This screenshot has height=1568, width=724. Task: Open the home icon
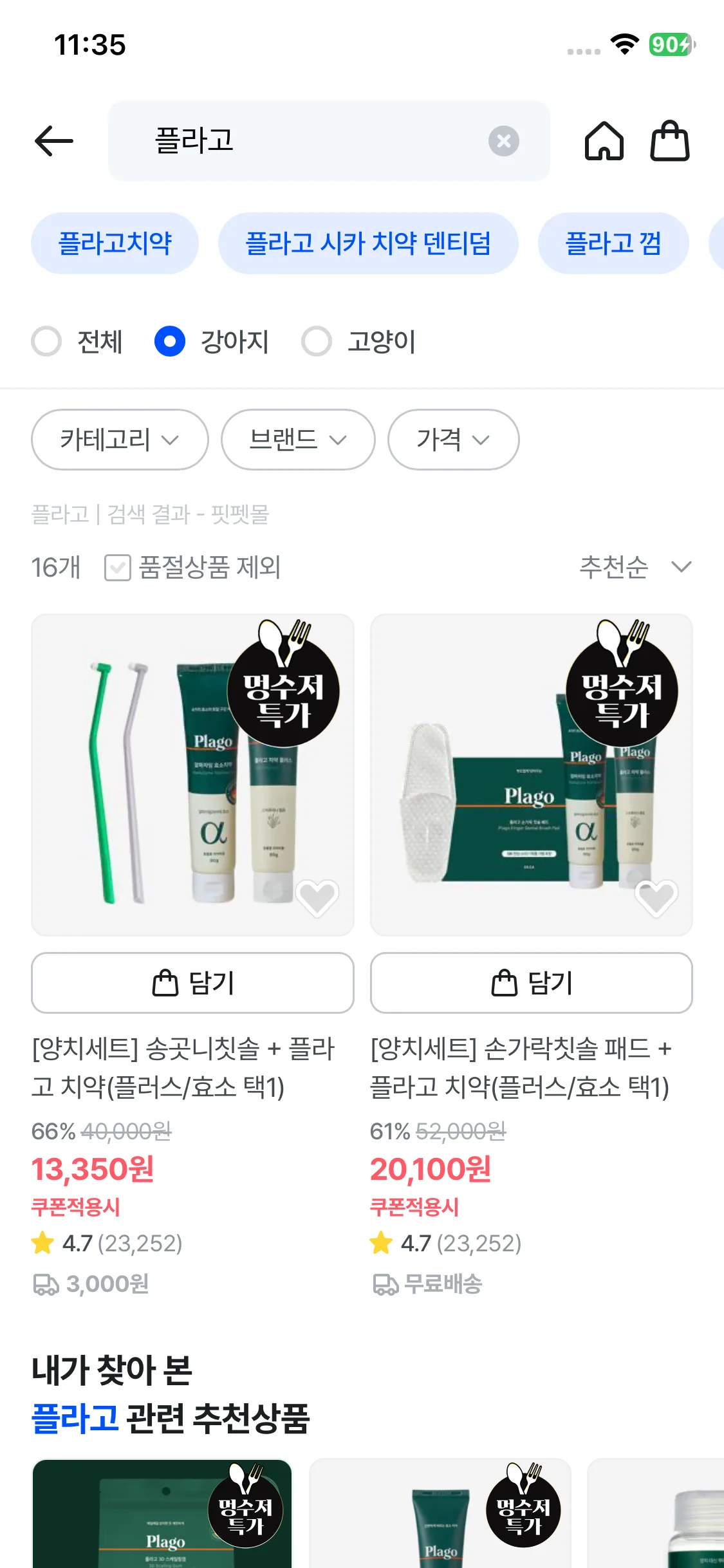click(604, 141)
